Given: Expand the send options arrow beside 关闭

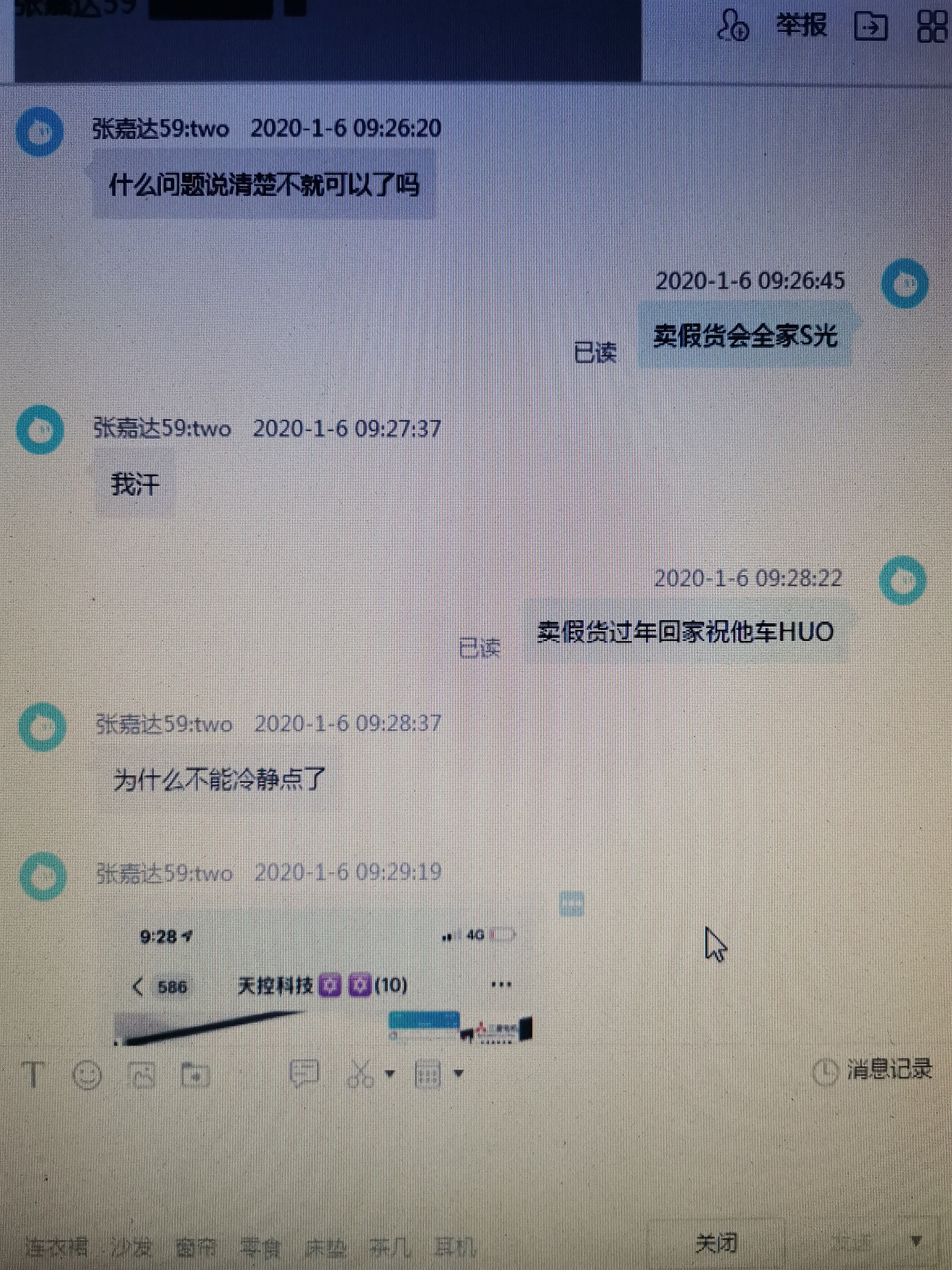Looking at the screenshot, I should click(916, 1241).
